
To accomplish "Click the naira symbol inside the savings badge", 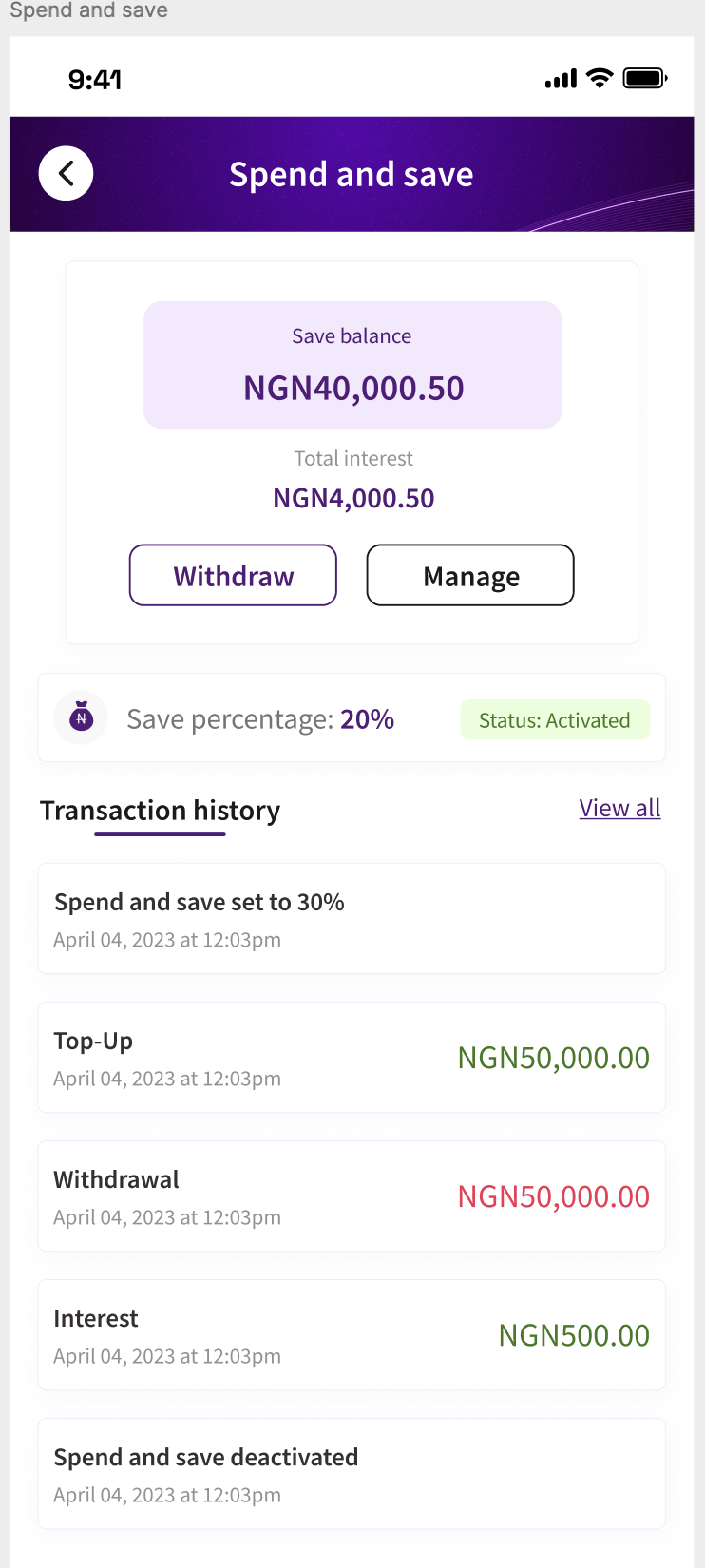I will click(x=81, y=717).
